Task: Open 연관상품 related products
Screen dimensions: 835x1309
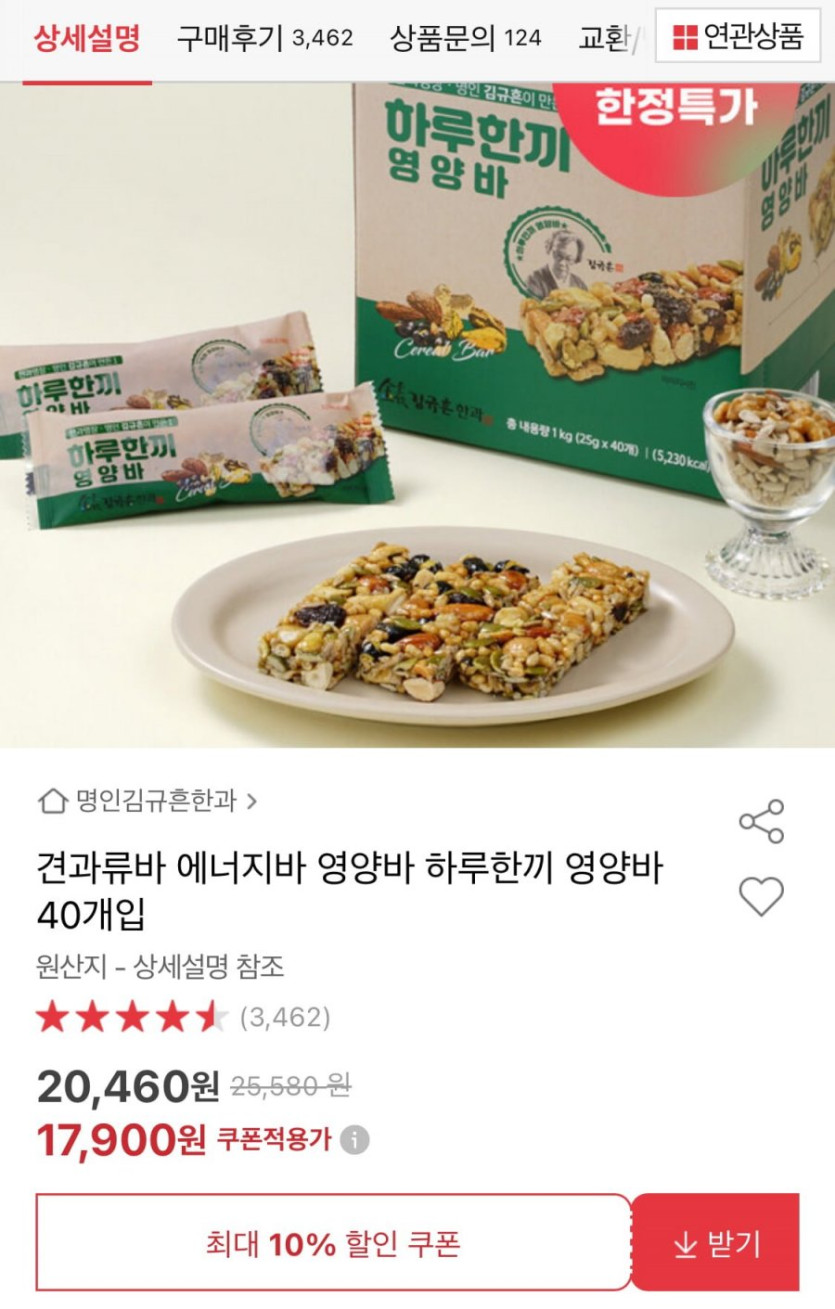Action: 738,37
